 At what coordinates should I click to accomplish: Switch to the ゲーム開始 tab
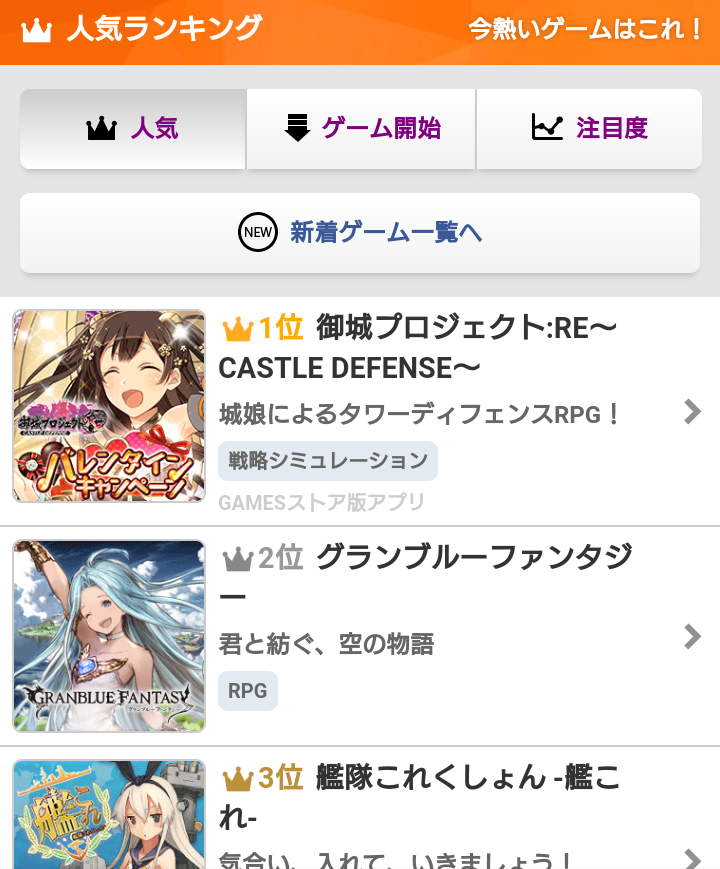[x=361, y=129]
